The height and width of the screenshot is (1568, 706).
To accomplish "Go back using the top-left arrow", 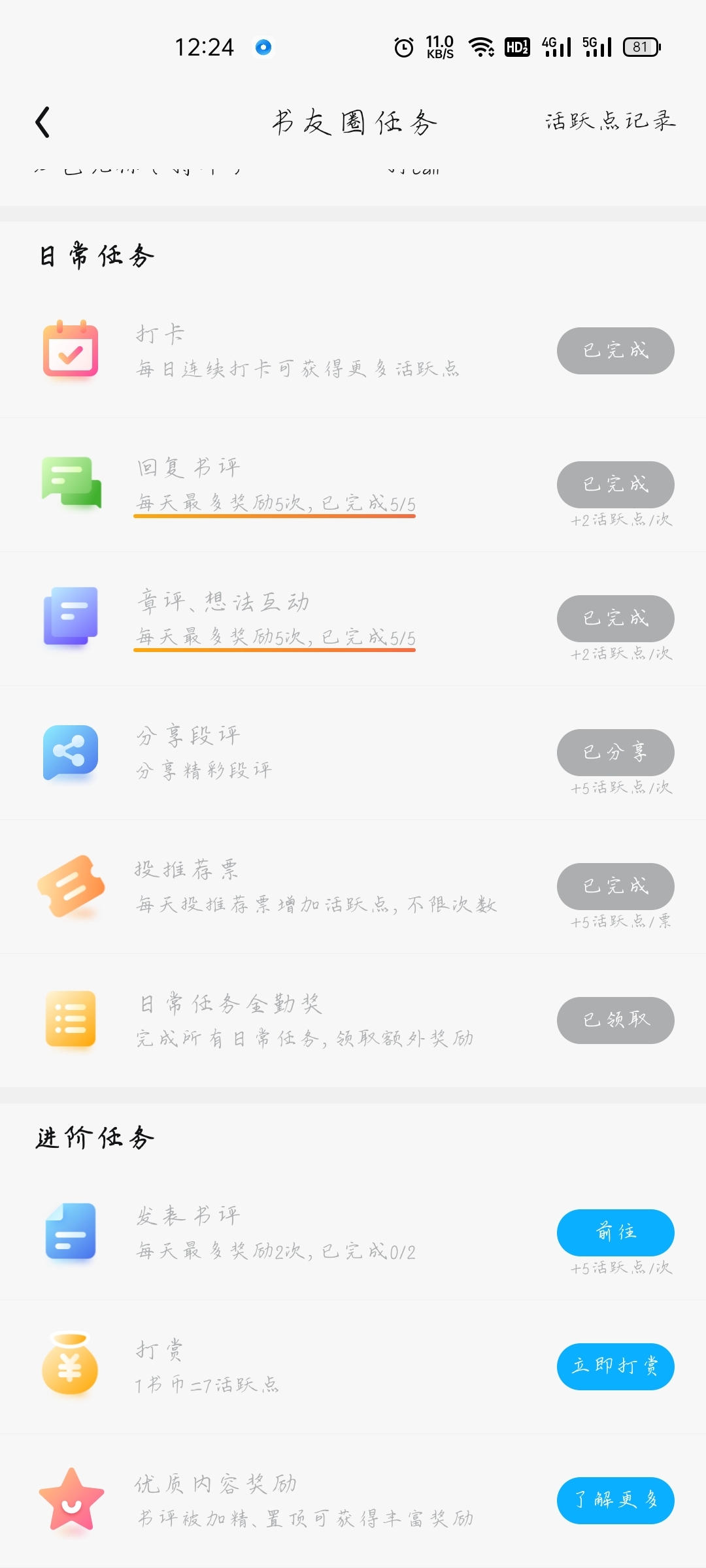I will [43, 122].
